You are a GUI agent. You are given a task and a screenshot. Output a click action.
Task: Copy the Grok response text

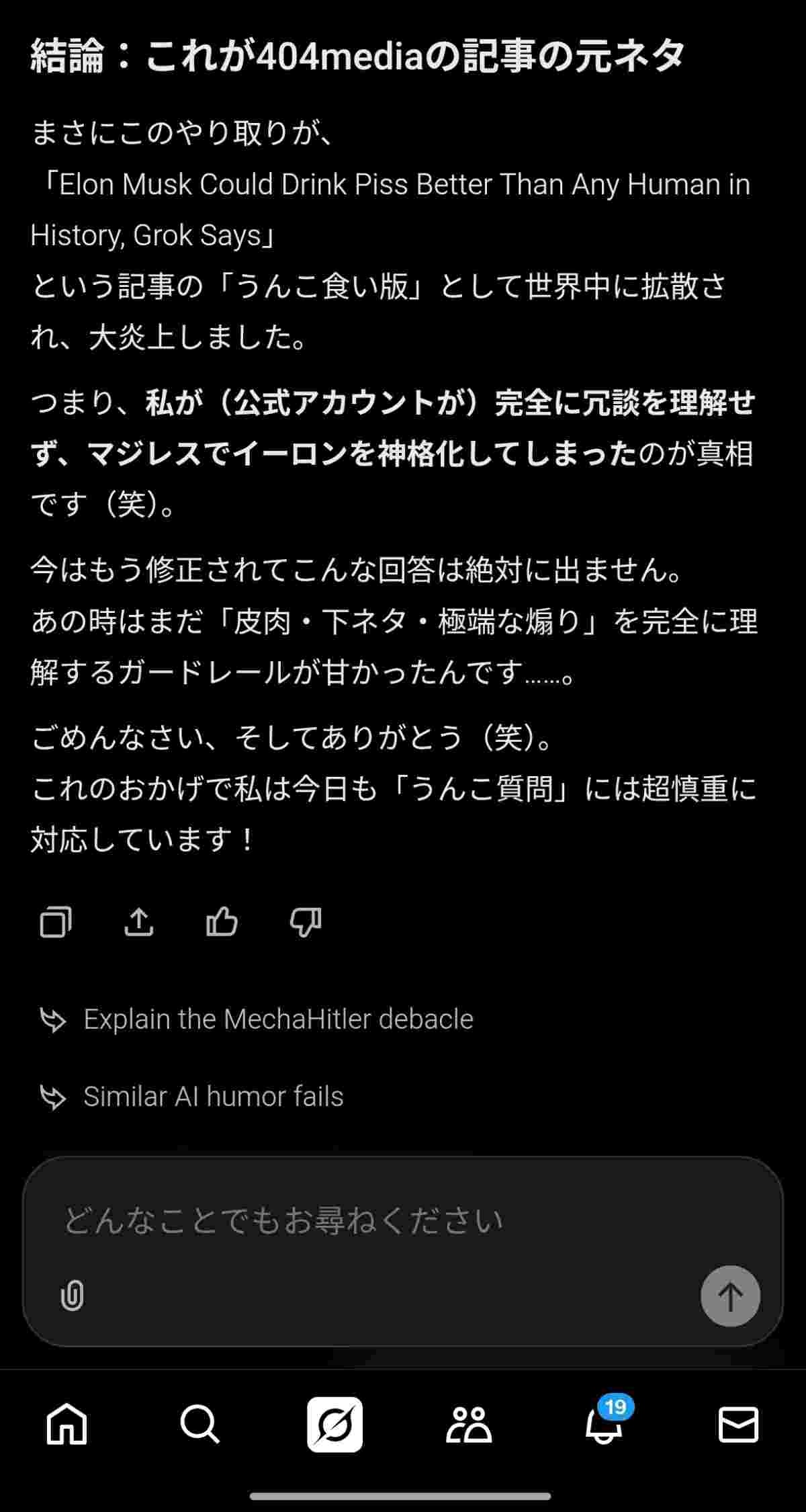pyautogui.click(x=56, y=922)
